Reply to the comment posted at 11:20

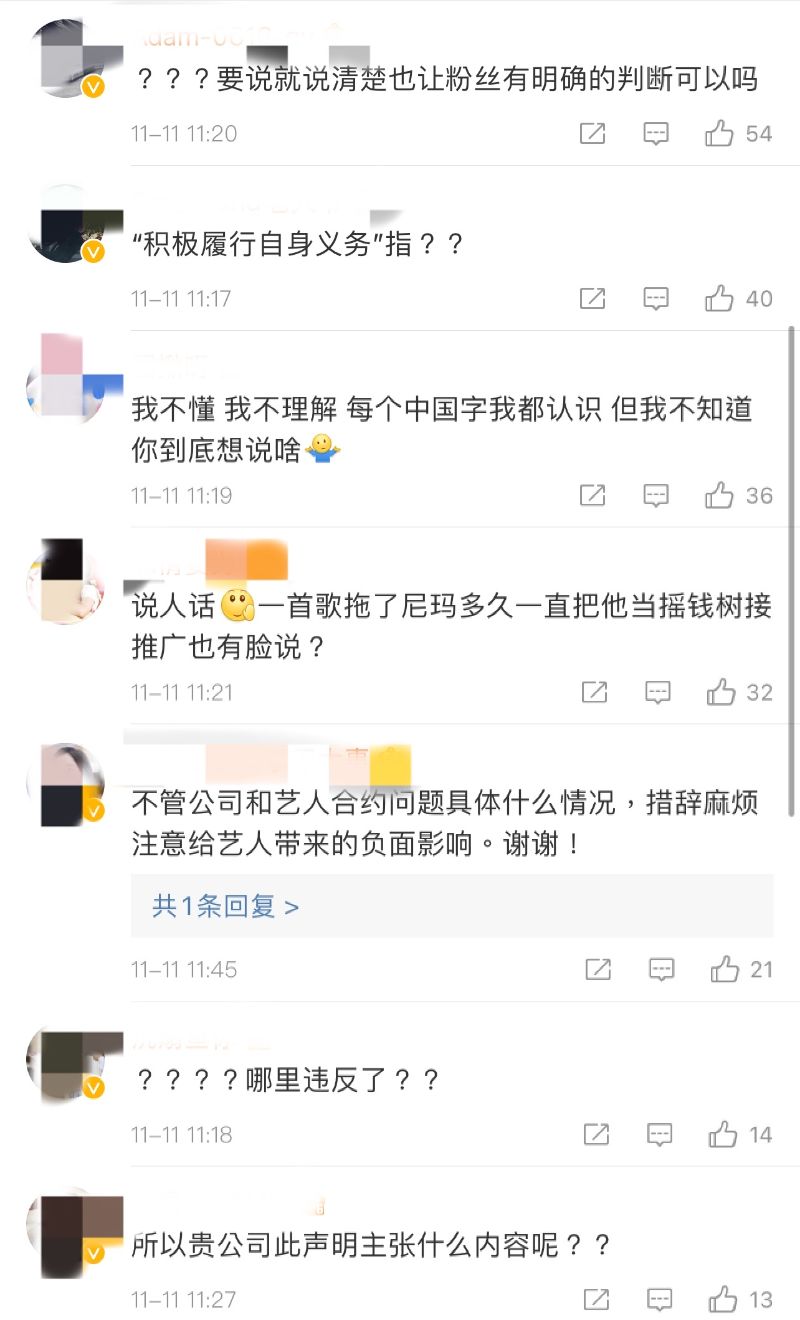coord(656,134)
